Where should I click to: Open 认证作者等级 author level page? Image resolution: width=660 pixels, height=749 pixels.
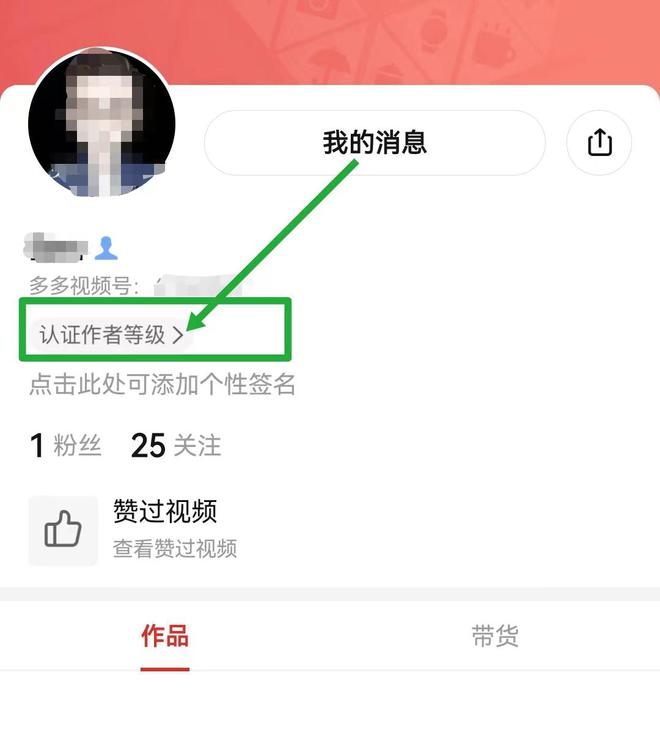[112, 336]
